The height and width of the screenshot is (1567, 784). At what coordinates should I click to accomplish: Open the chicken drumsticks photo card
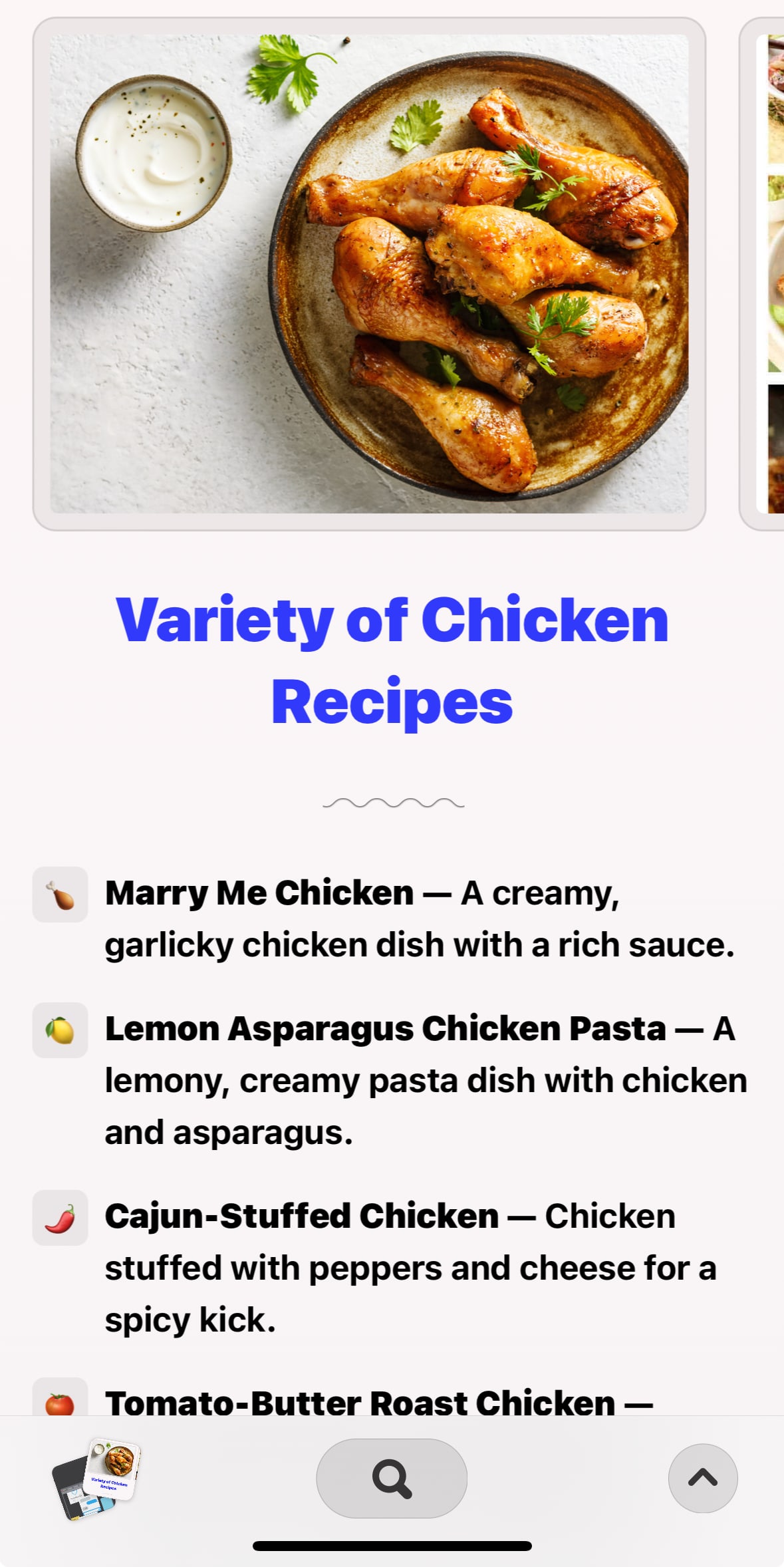[x=369, y=274]
